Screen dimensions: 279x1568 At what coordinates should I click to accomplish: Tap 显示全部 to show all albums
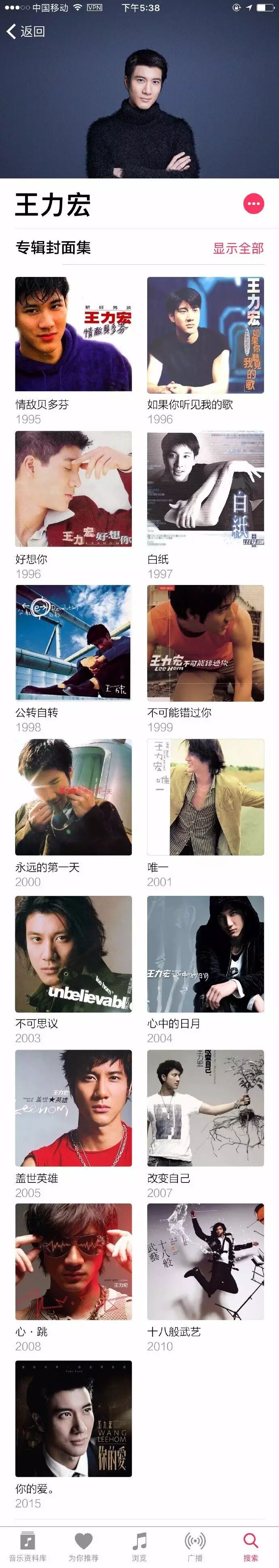click(x=238, y=248)
